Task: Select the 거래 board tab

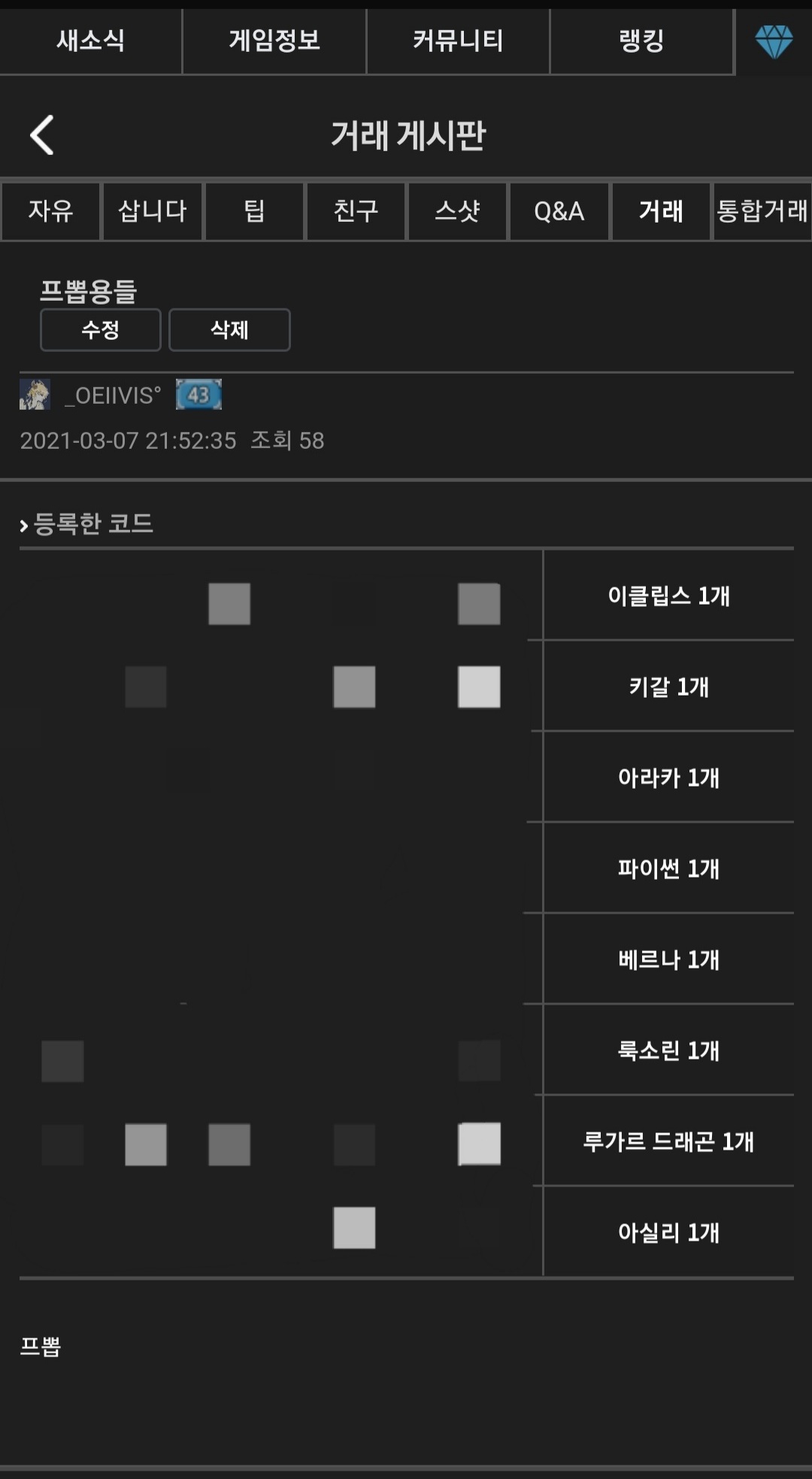Action: [x=661, y=211]
